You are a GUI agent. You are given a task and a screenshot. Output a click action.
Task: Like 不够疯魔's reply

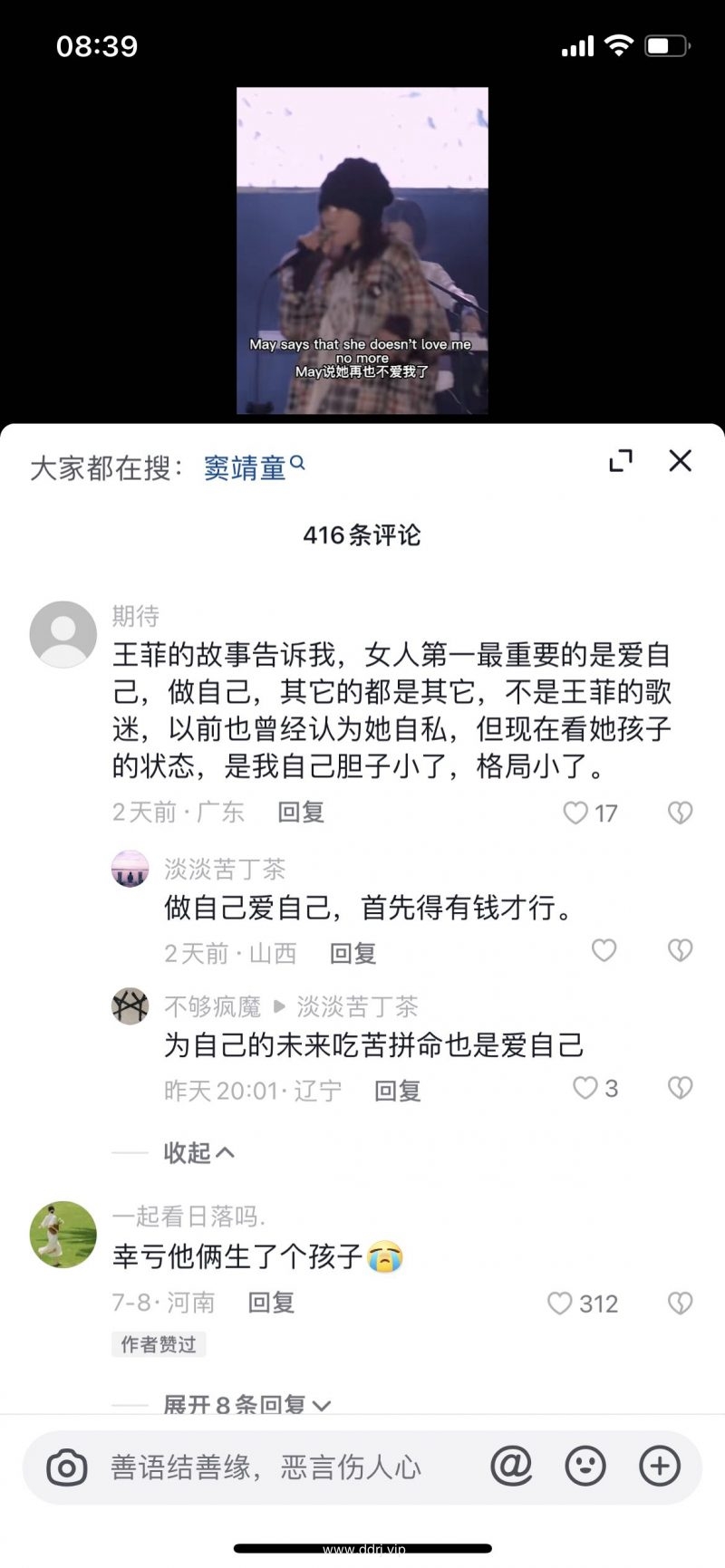tap(585, 1088)
